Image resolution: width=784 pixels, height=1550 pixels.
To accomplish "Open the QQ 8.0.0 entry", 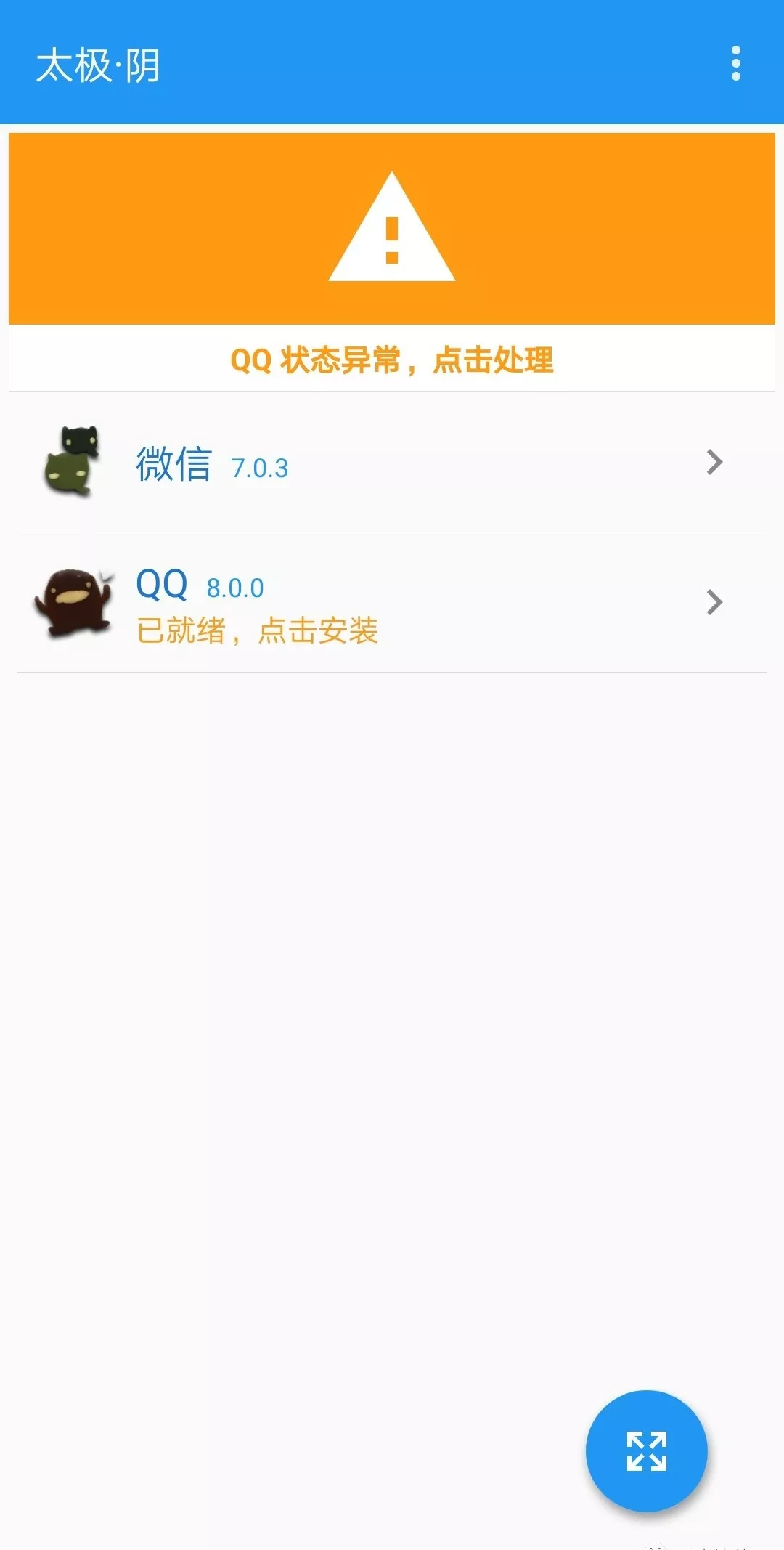I will (392, 603).
